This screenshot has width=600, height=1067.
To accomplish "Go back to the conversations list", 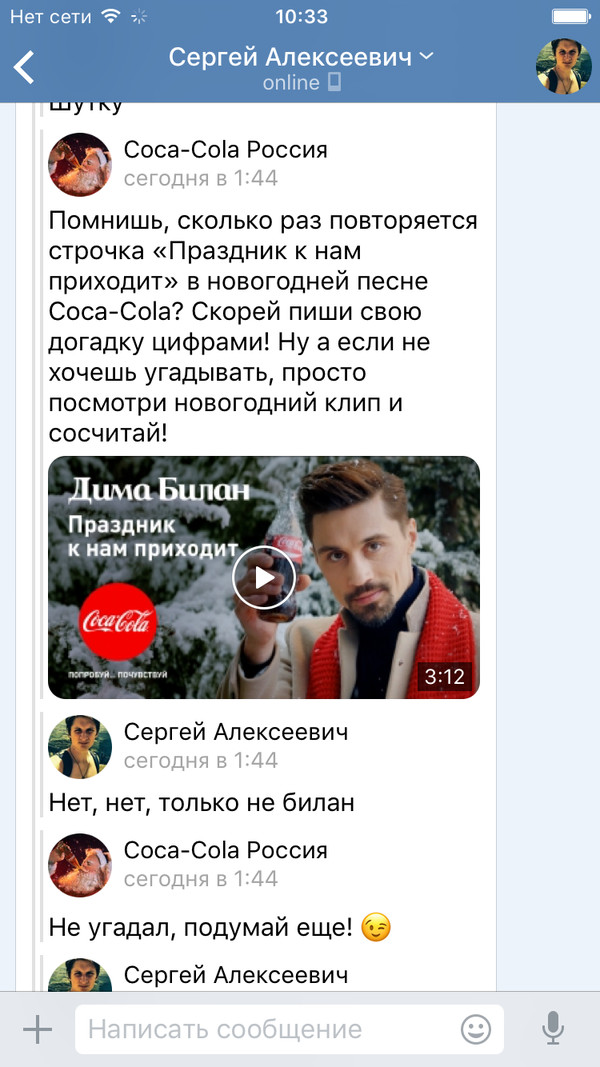I will (24, 67).
